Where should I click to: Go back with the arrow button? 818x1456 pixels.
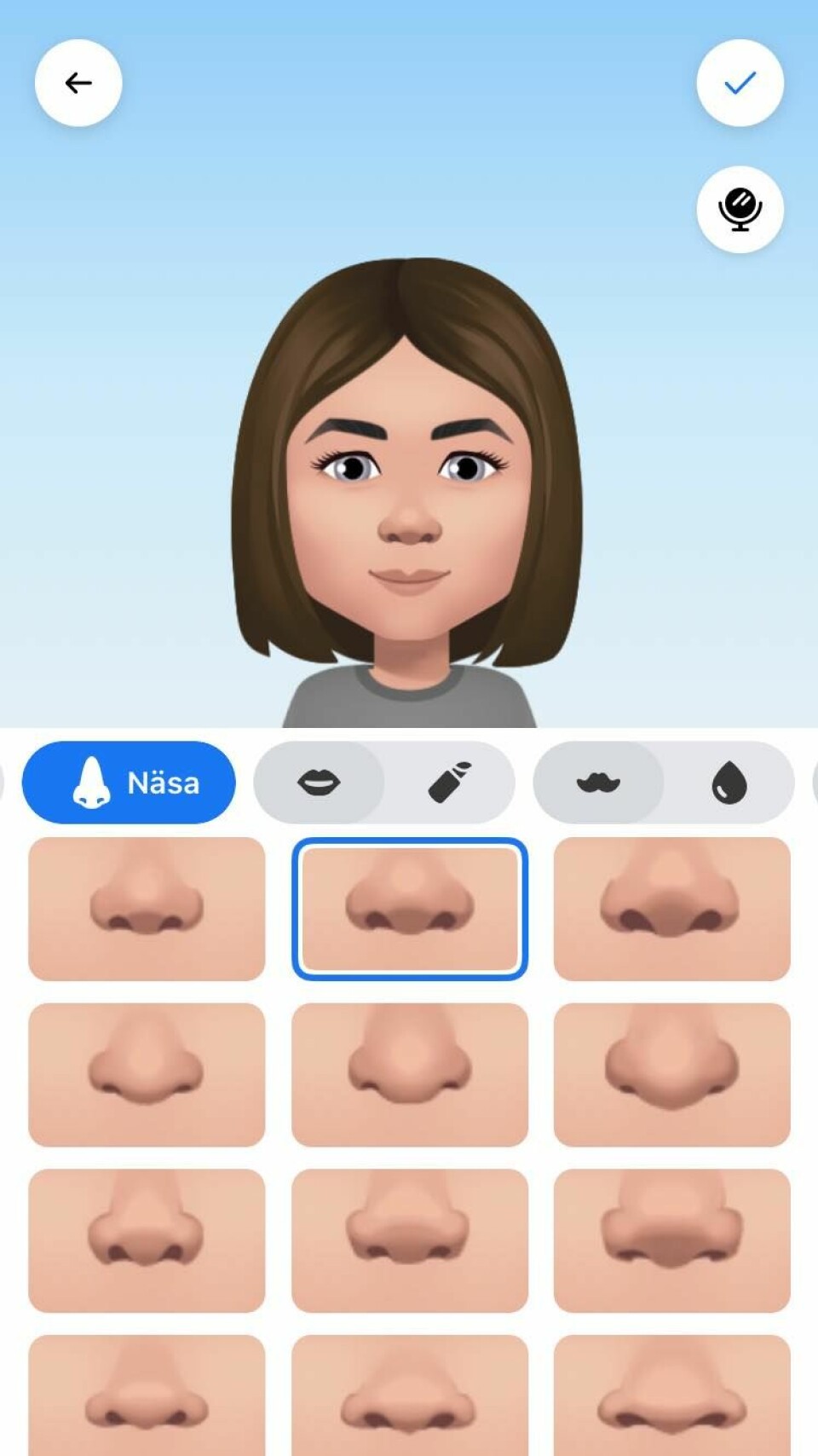(x=78, y=83)
